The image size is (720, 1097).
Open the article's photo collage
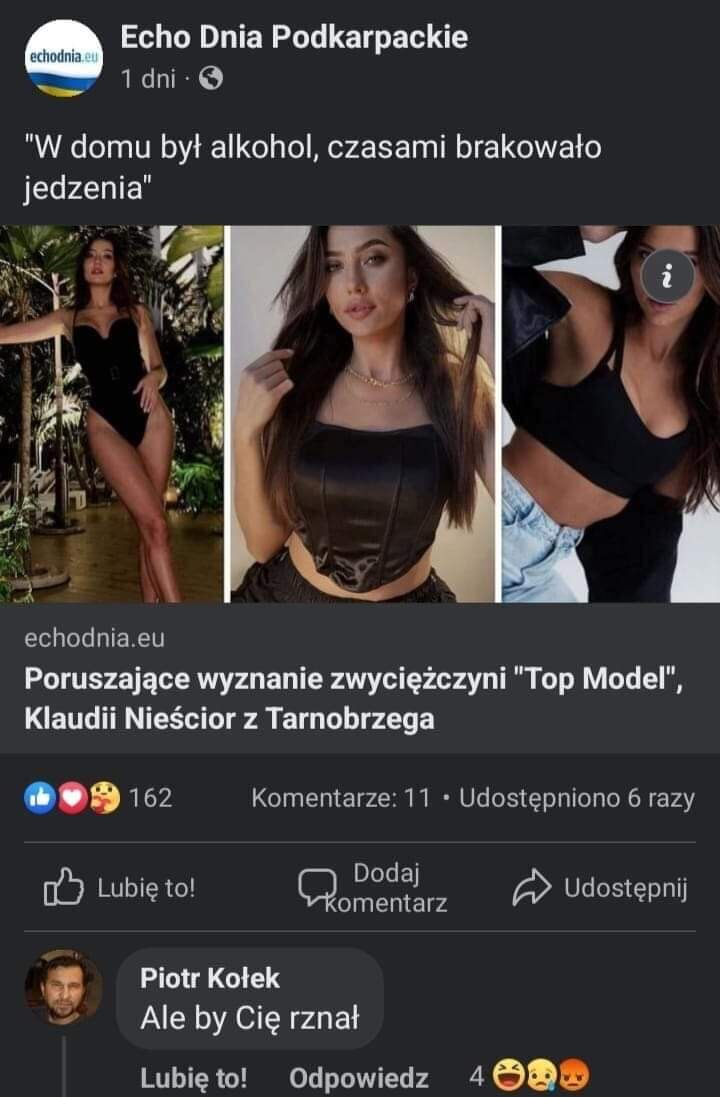pyautogui.click(x=360, y=414)
